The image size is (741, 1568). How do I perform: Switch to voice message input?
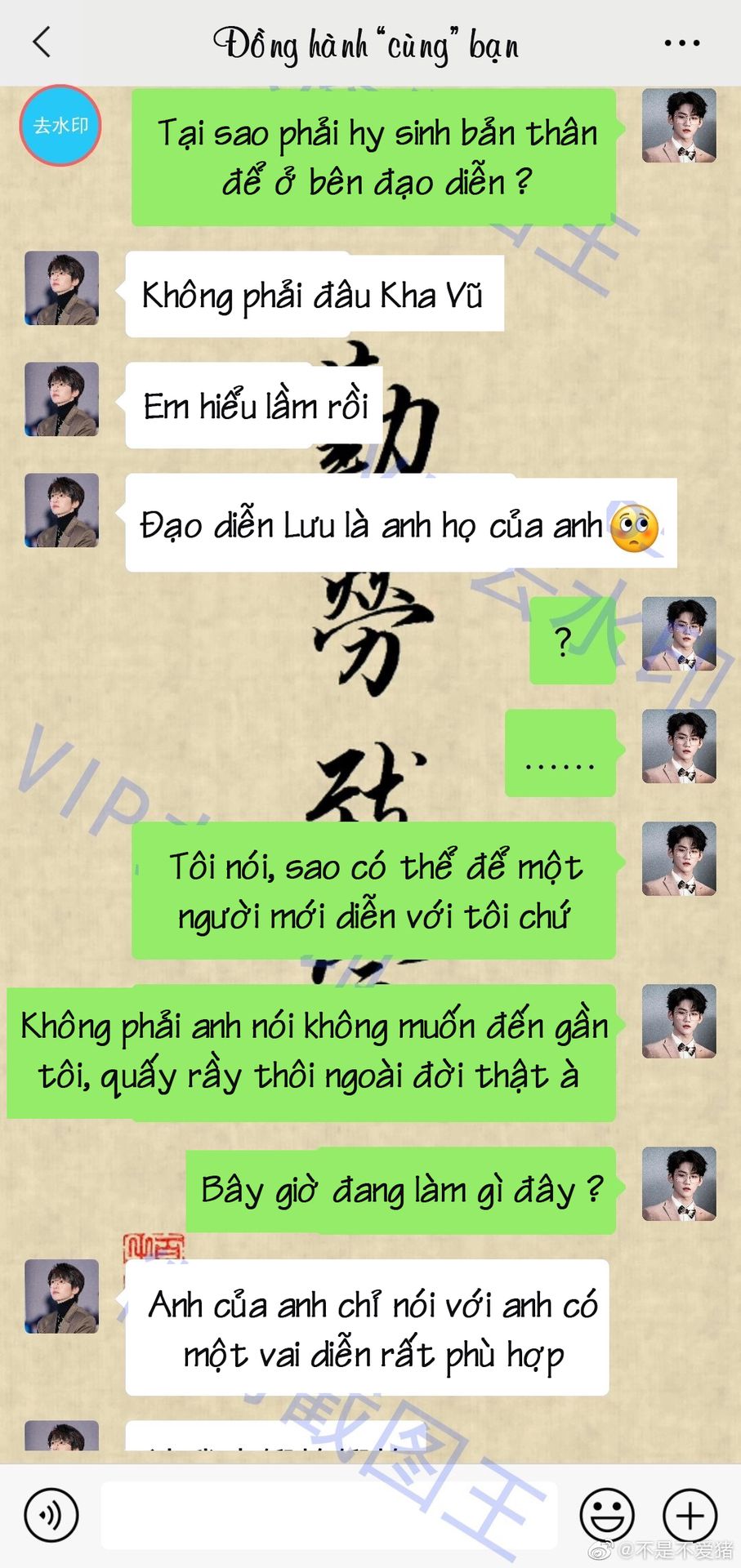(51, 1515)
